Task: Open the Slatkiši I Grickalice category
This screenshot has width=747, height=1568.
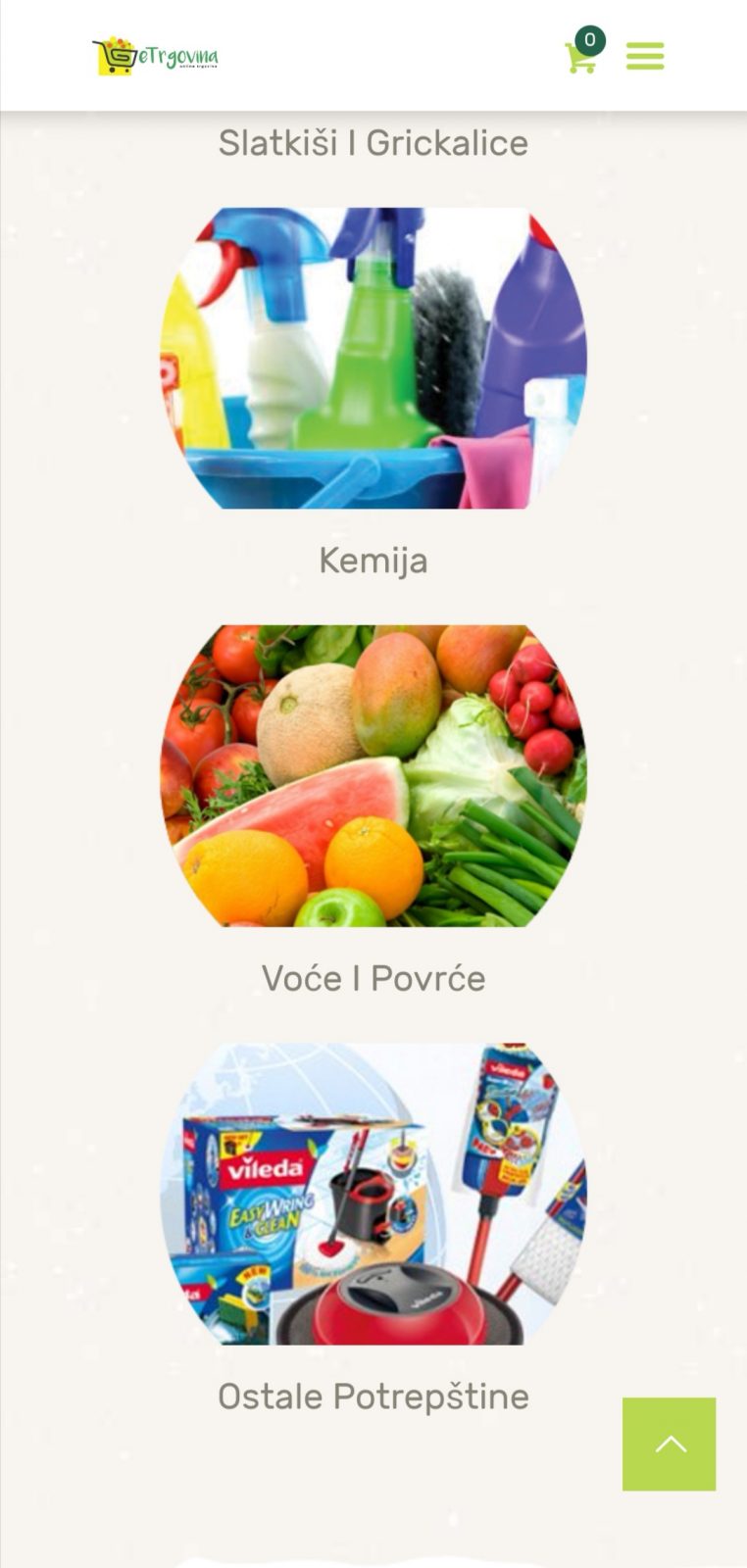Action: point(373,143)
